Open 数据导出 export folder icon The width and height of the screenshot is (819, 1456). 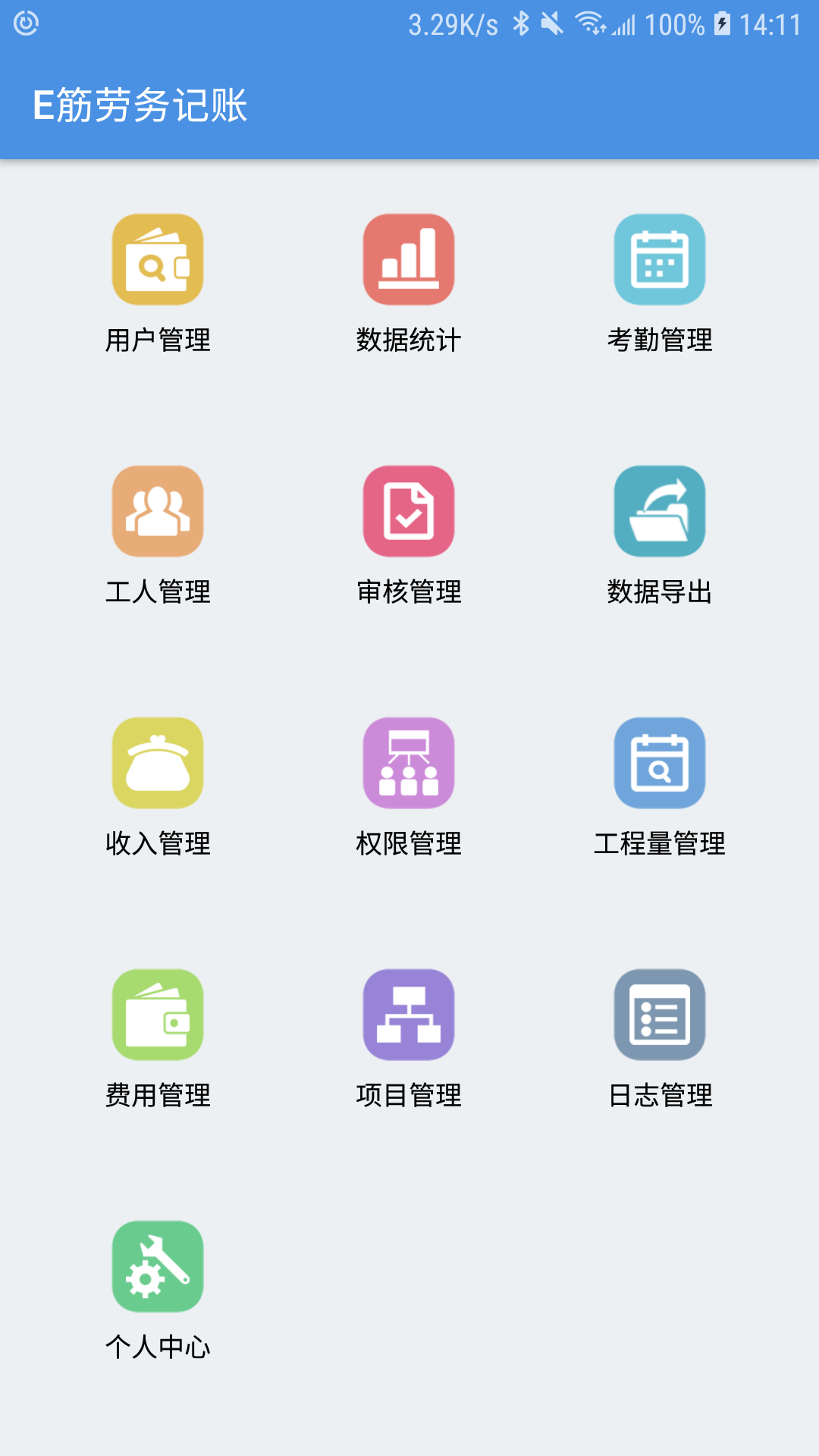[x=661, y=510]
